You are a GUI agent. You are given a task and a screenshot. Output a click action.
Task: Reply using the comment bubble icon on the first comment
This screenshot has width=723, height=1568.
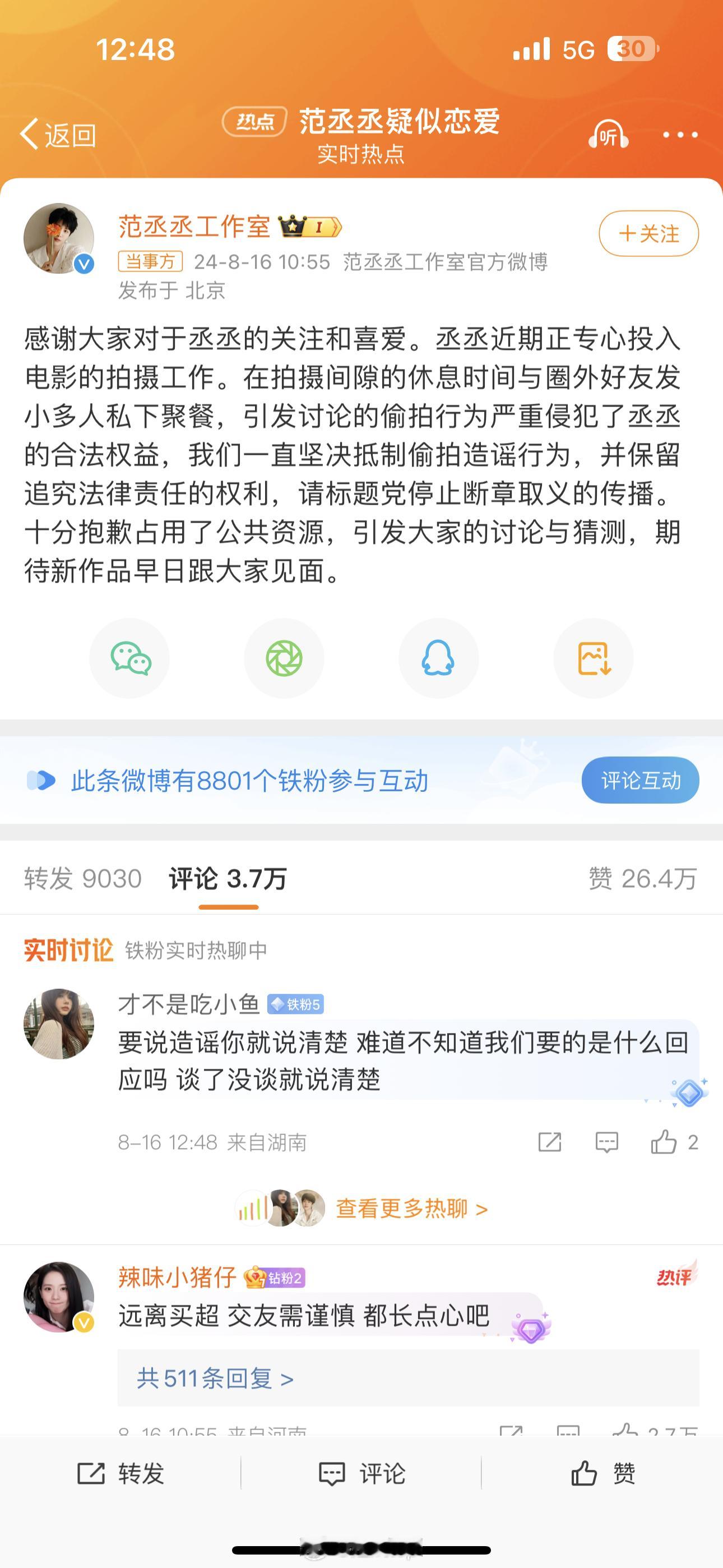click(x=608, y=1142)
